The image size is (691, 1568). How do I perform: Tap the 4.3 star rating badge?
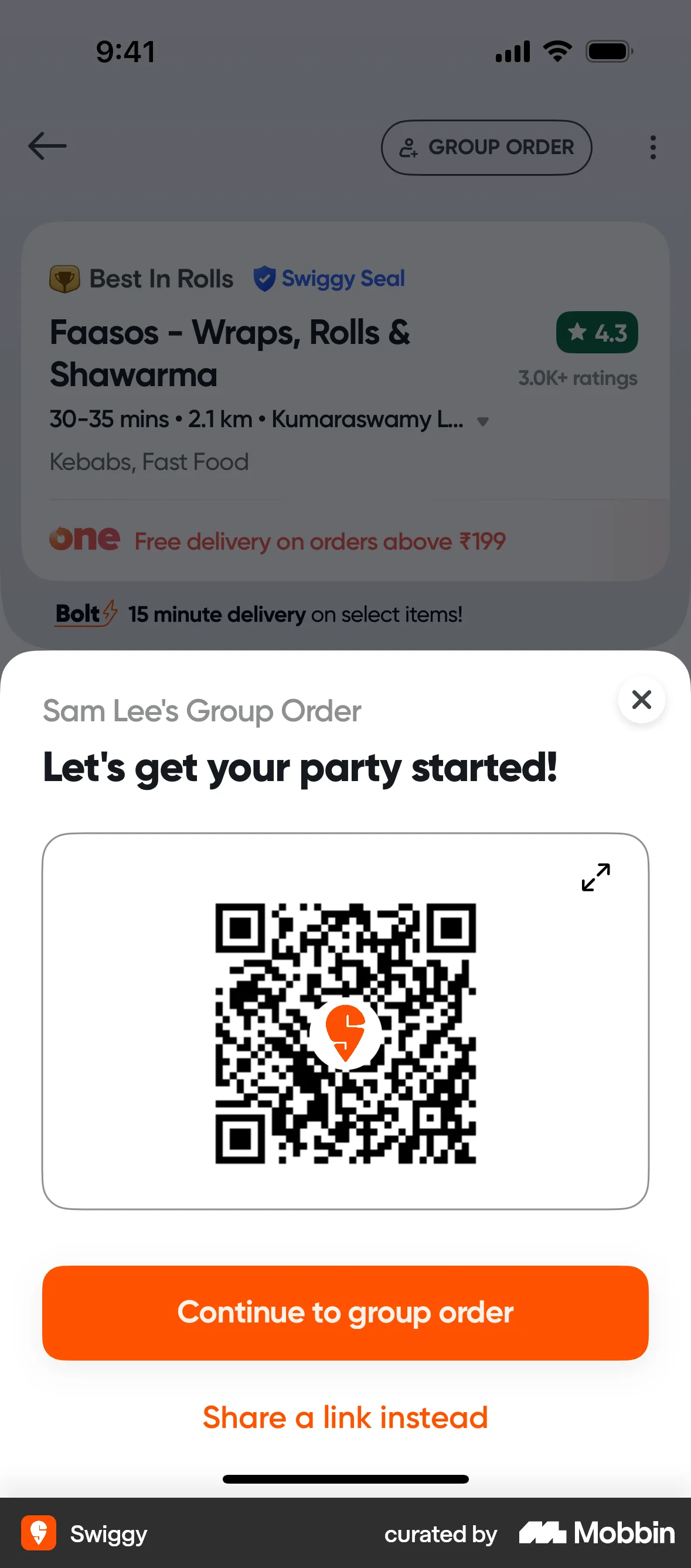(597, 332)
